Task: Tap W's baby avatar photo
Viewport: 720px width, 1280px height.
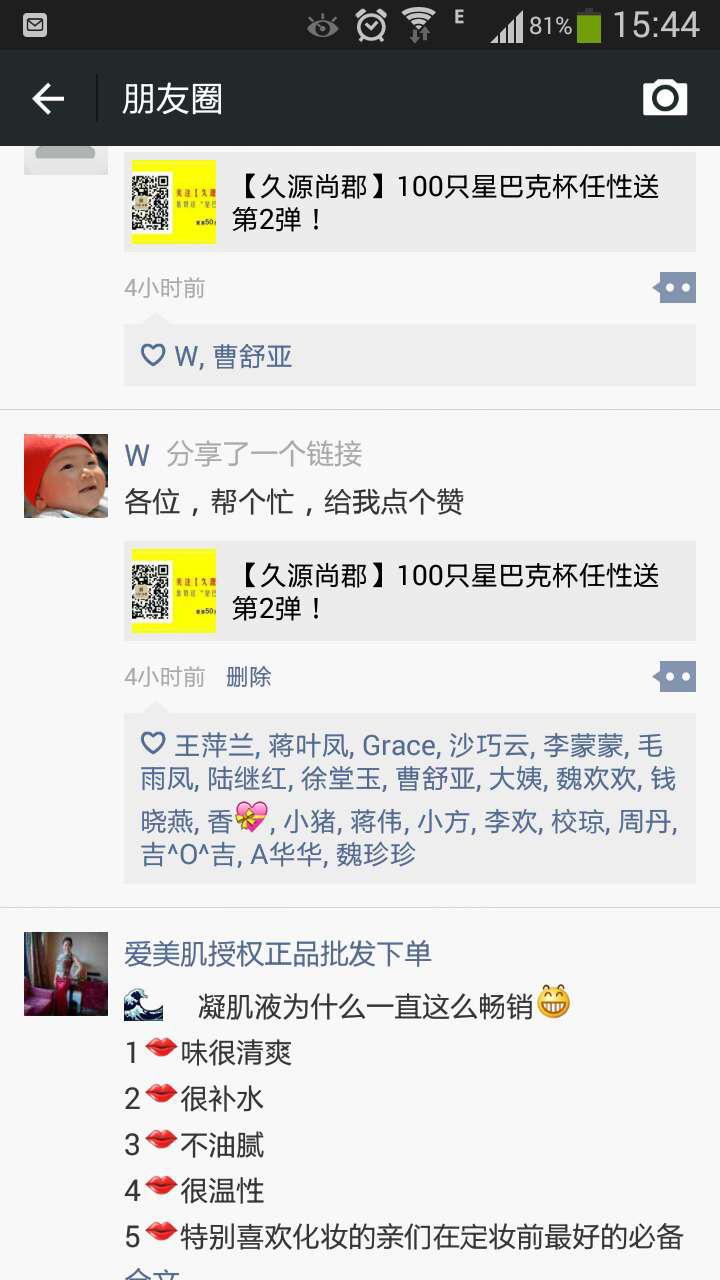Action: (66, 476)
